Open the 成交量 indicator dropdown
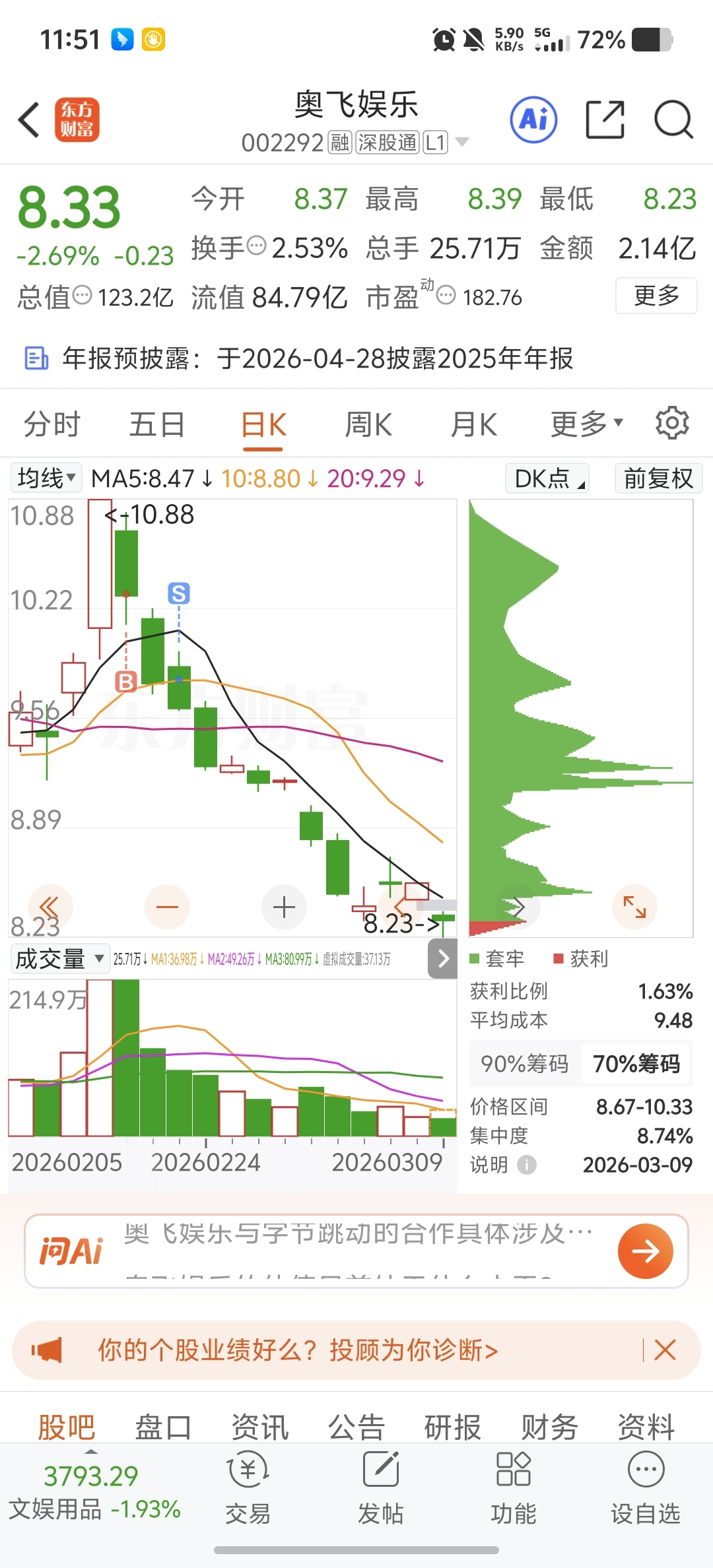Image resolution: width=713 pixels, height=1568 pixels. click(x=59, y=959)
